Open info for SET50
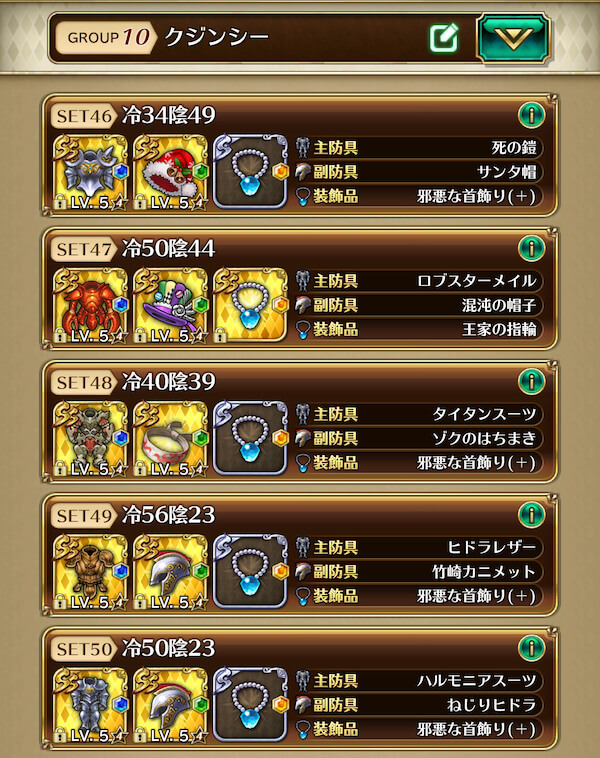The width and height of the screenshot is (600, 758). [x=531, y=647]
